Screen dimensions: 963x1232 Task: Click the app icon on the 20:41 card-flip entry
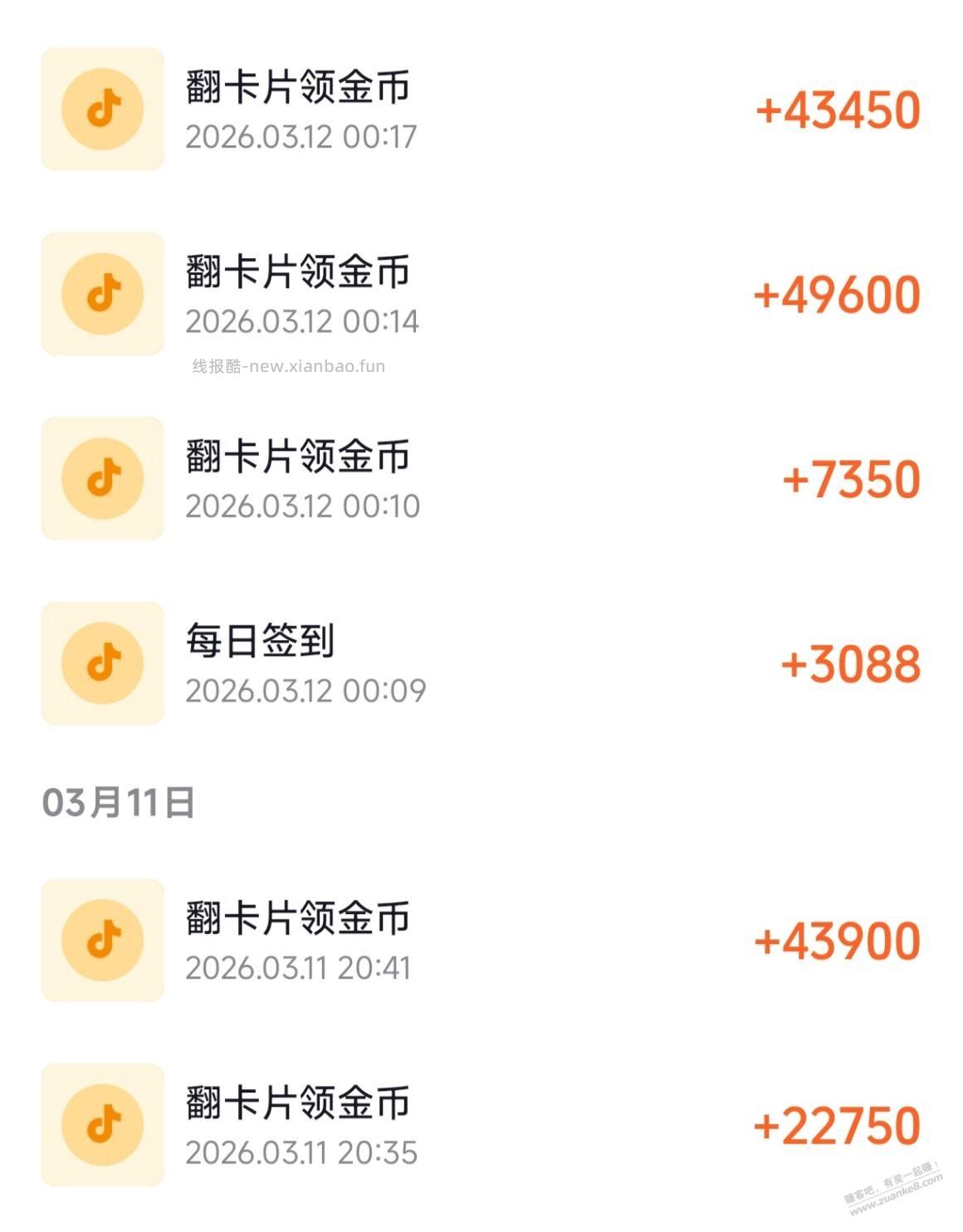click(101, 939)
